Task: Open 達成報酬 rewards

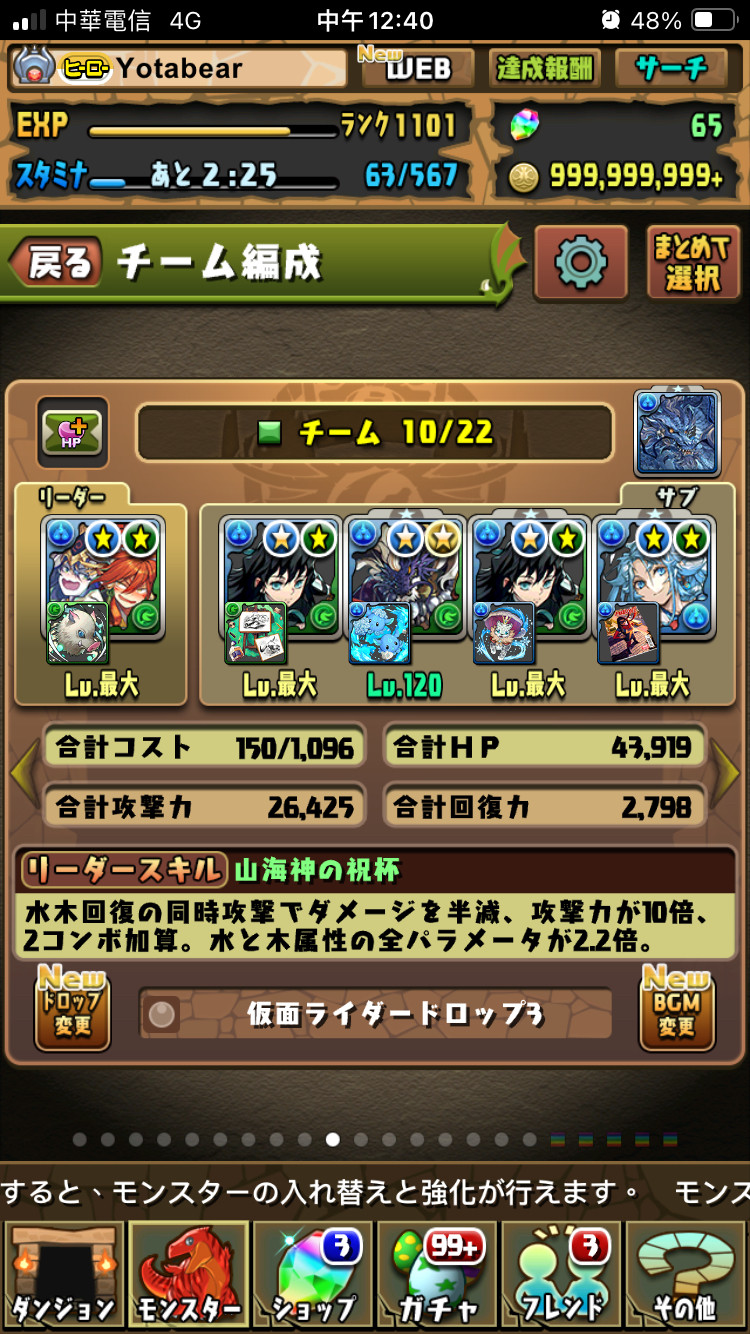Action: point(545,68)
